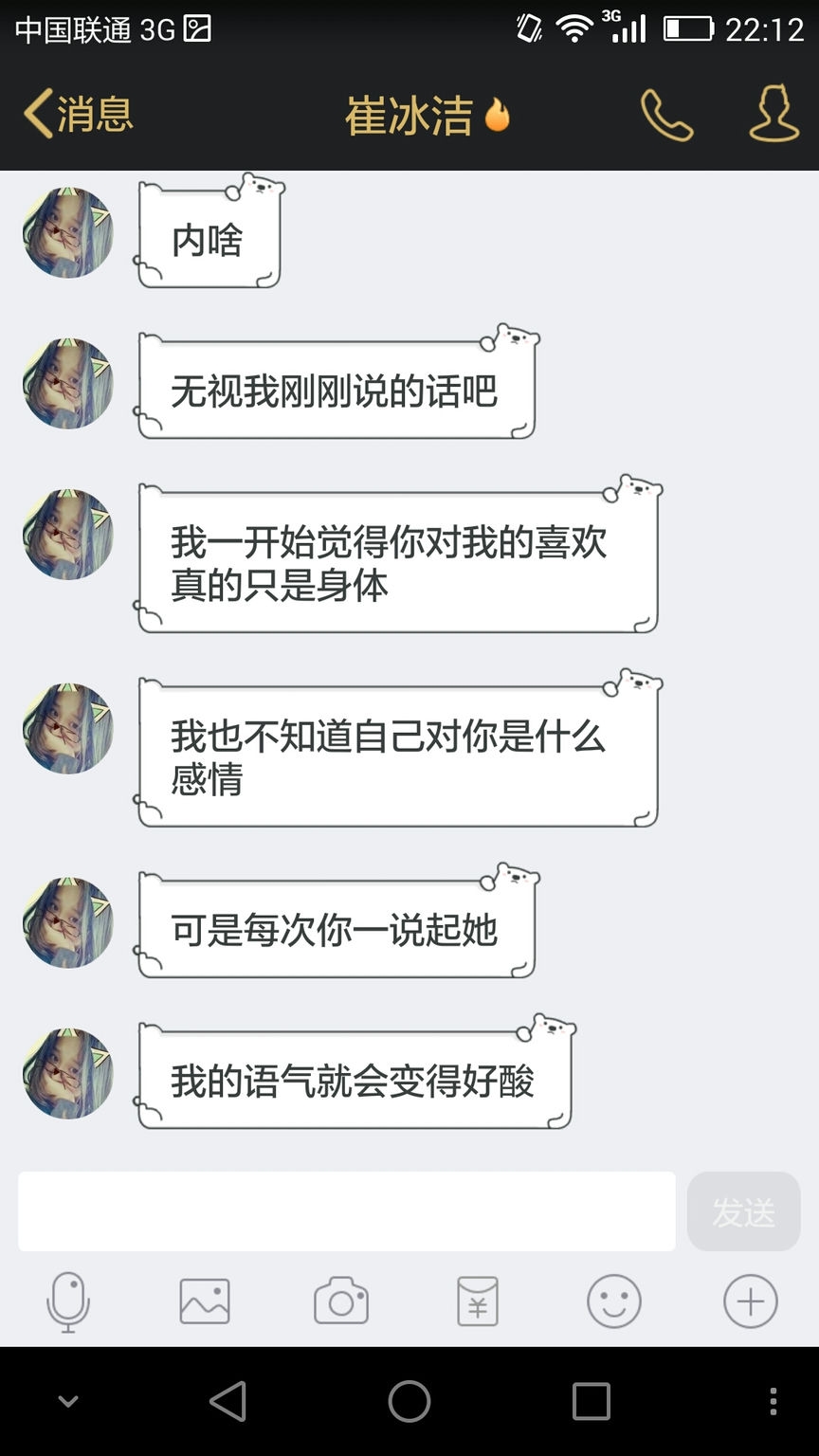Start a voice call with this contact
Image resolution: width=819 pixels, height=1456 pixels.
(666, 116)
